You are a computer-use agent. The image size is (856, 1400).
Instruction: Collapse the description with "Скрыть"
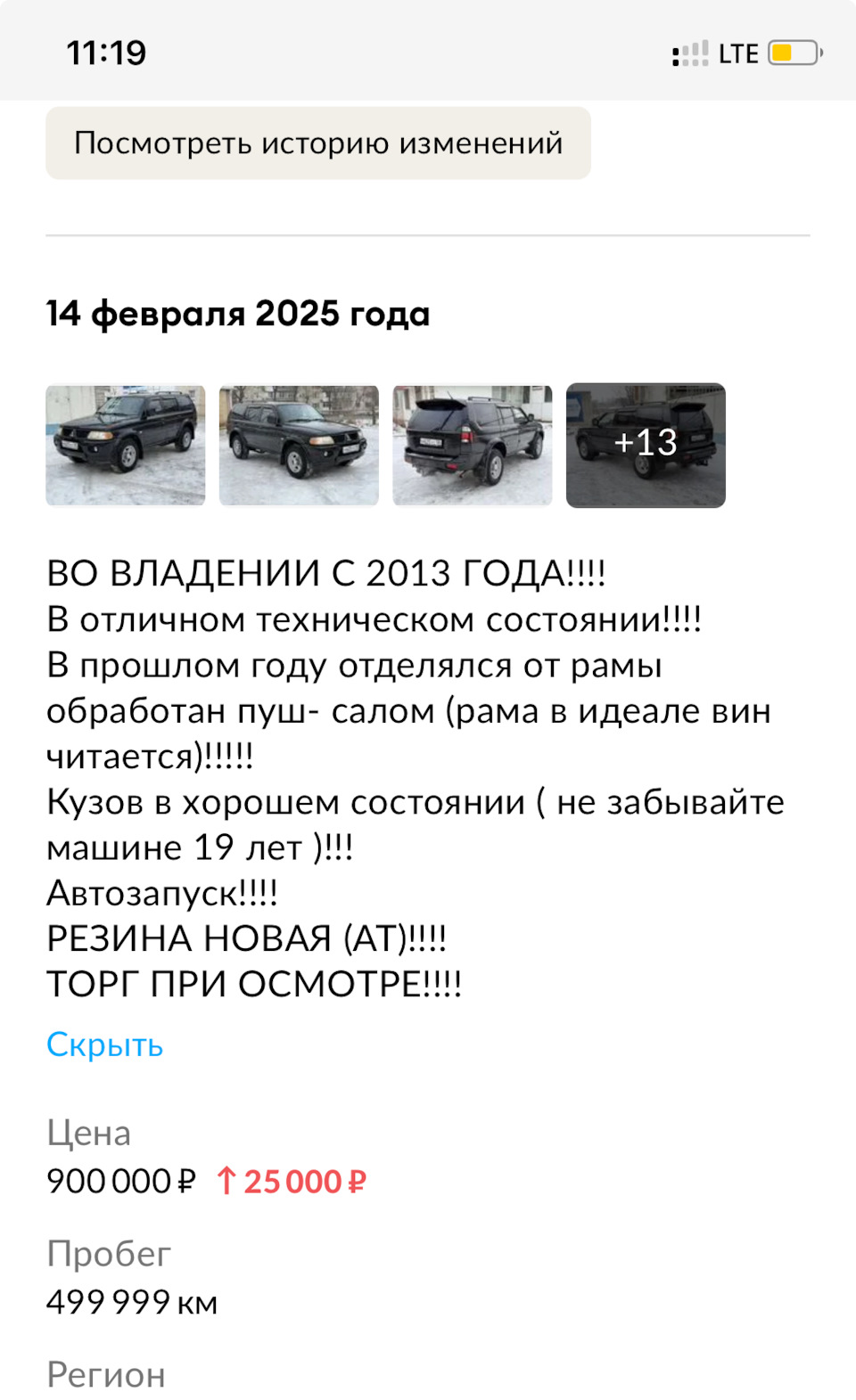(x=104, y=1045)
